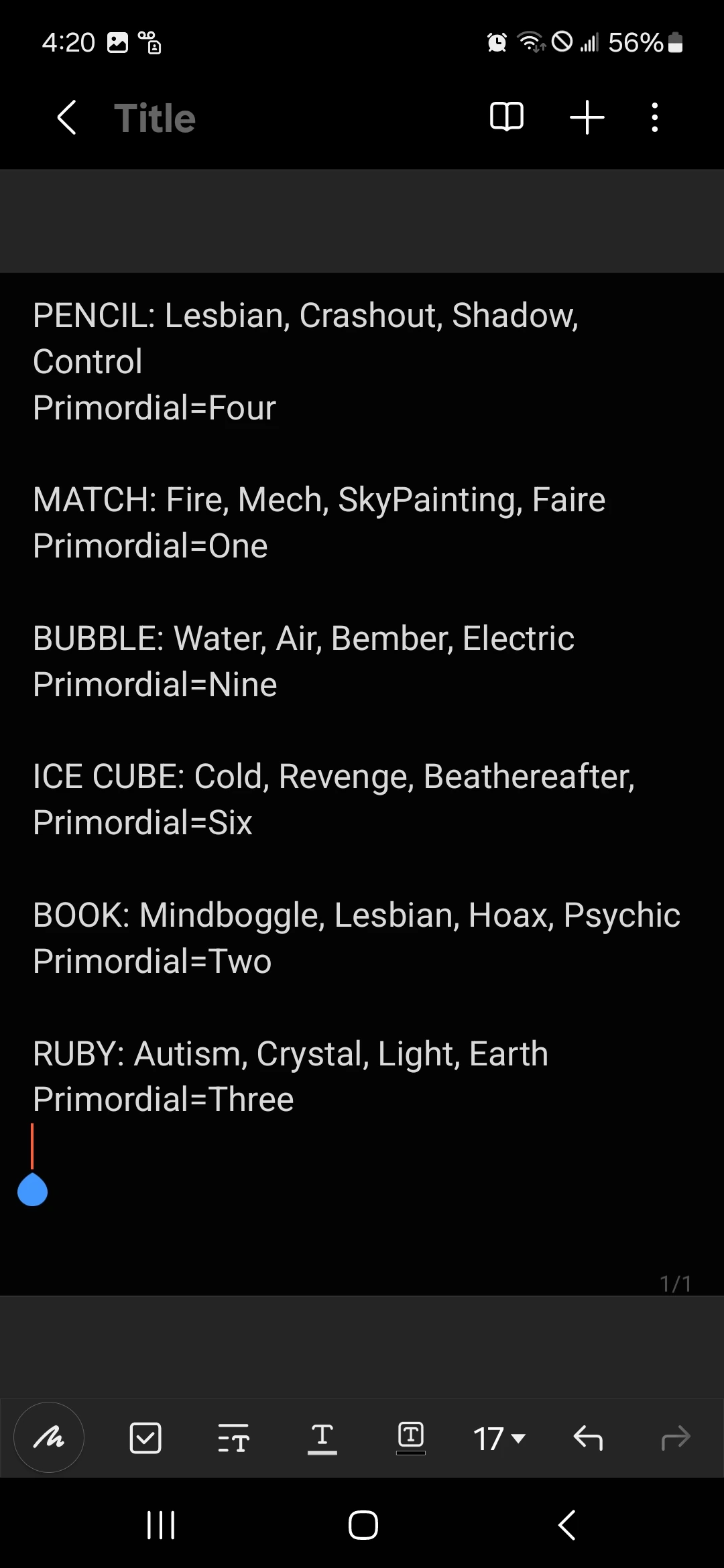
Task: Open the overflow menu via three dots
Action: click(654, 117)
